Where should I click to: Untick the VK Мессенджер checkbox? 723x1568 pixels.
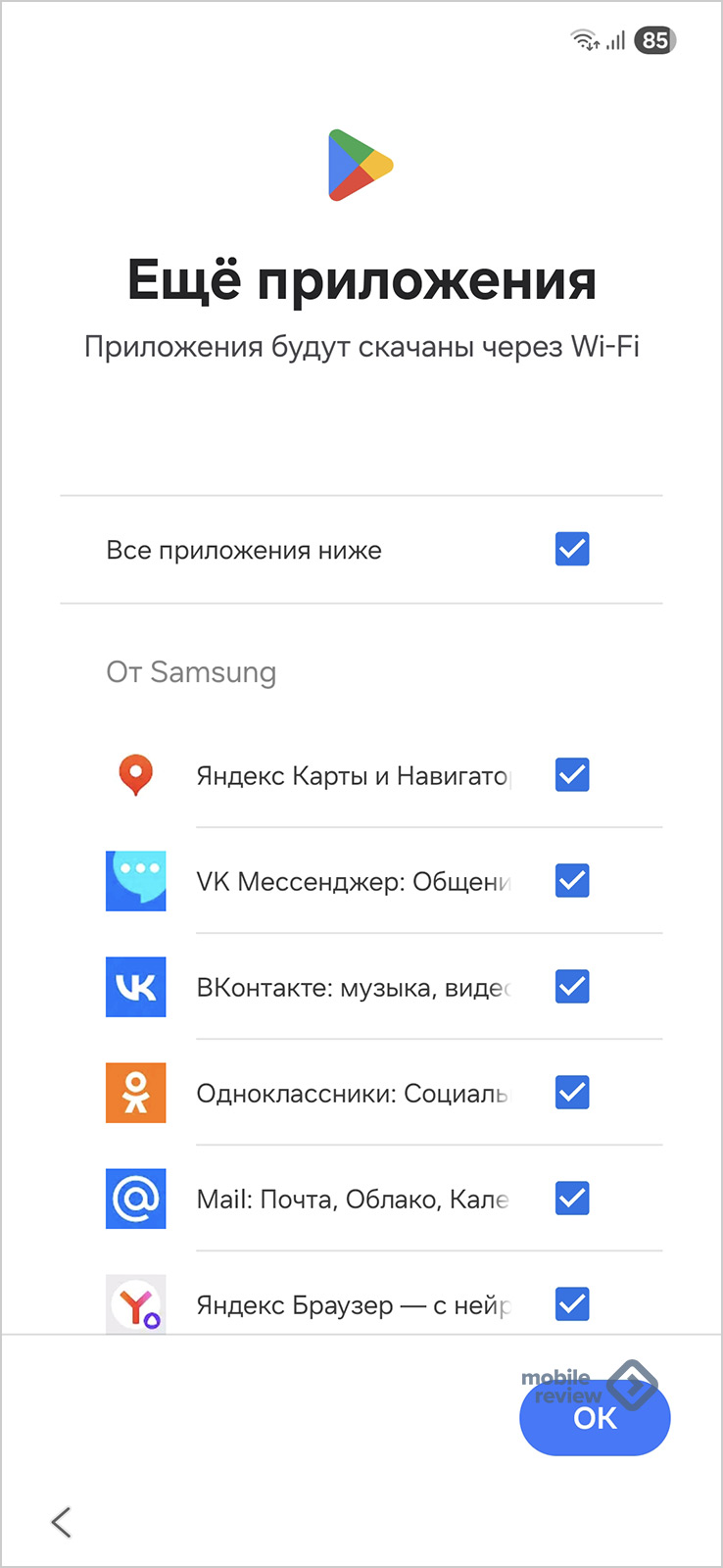click(572, 881)
